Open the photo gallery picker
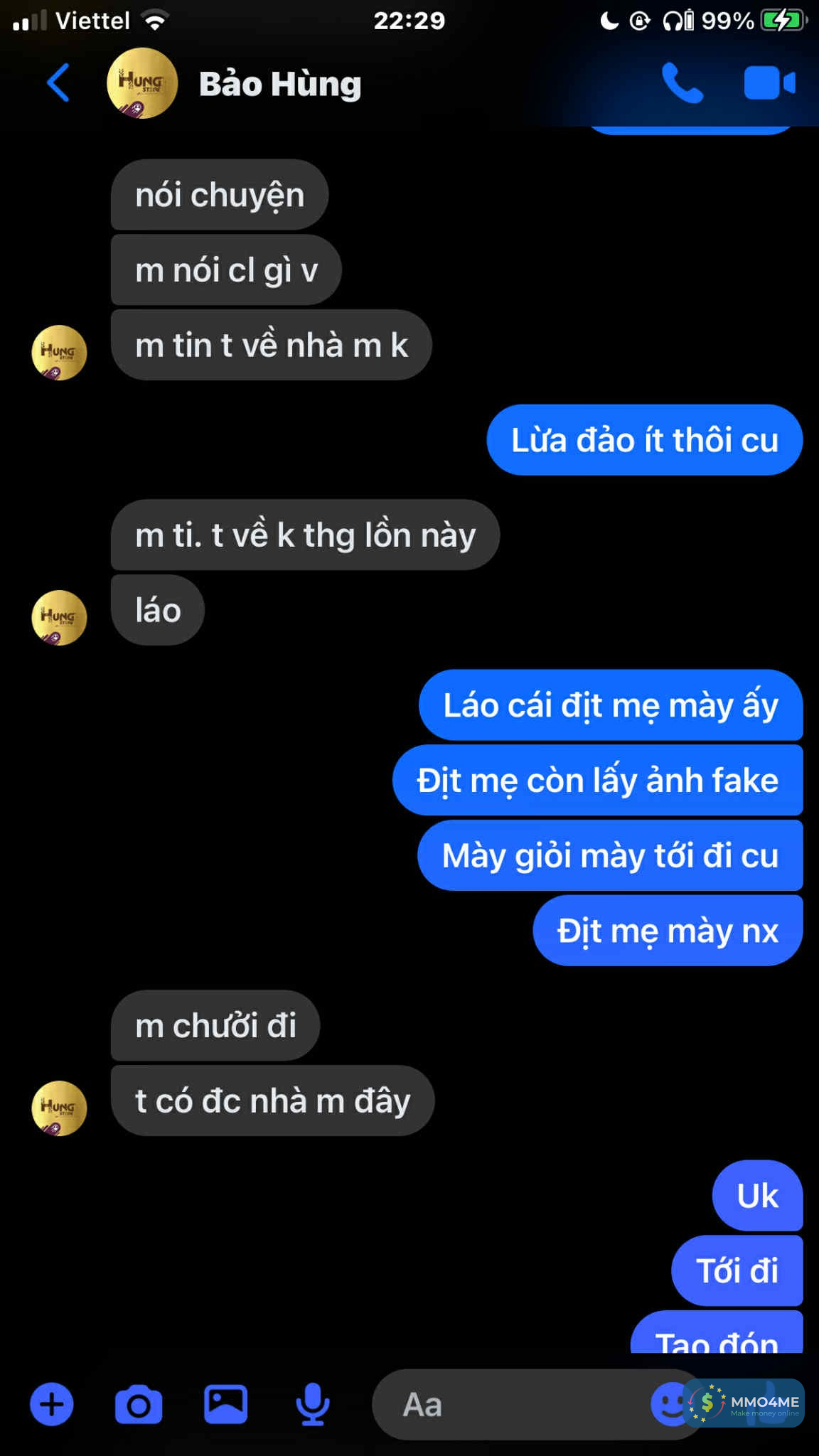 click(x=225, y=1404)
